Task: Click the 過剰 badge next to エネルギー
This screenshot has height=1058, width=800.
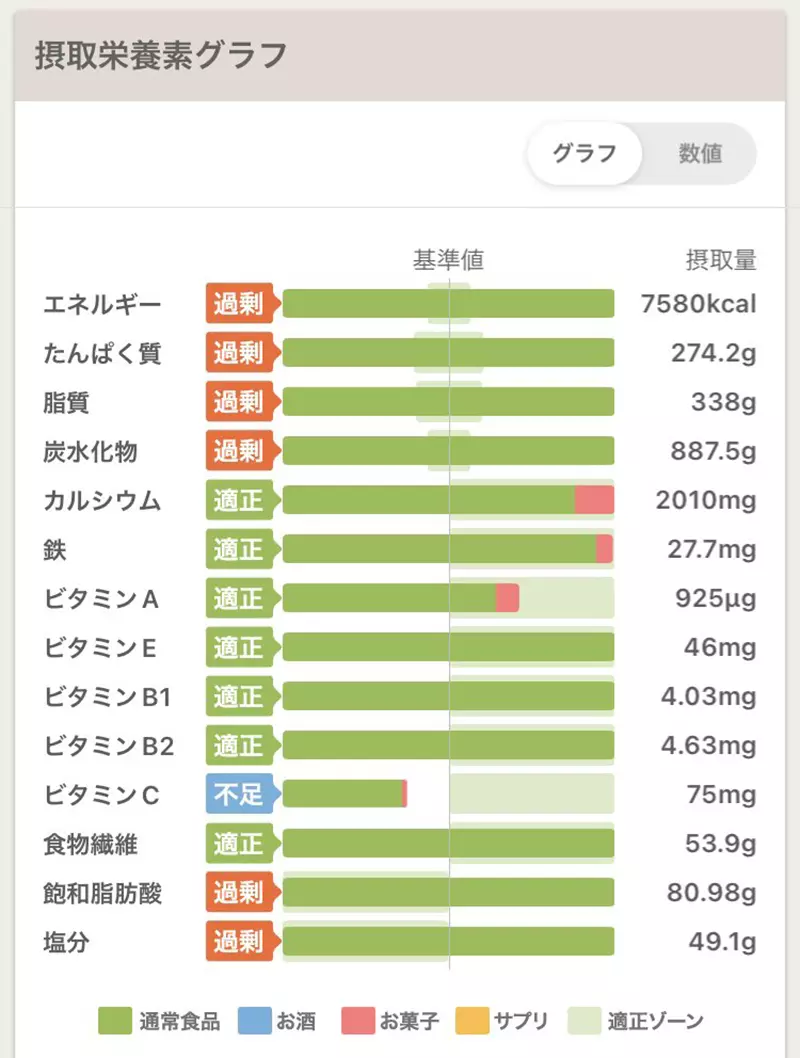Action: pyautogui.click(x=239, y=303)
